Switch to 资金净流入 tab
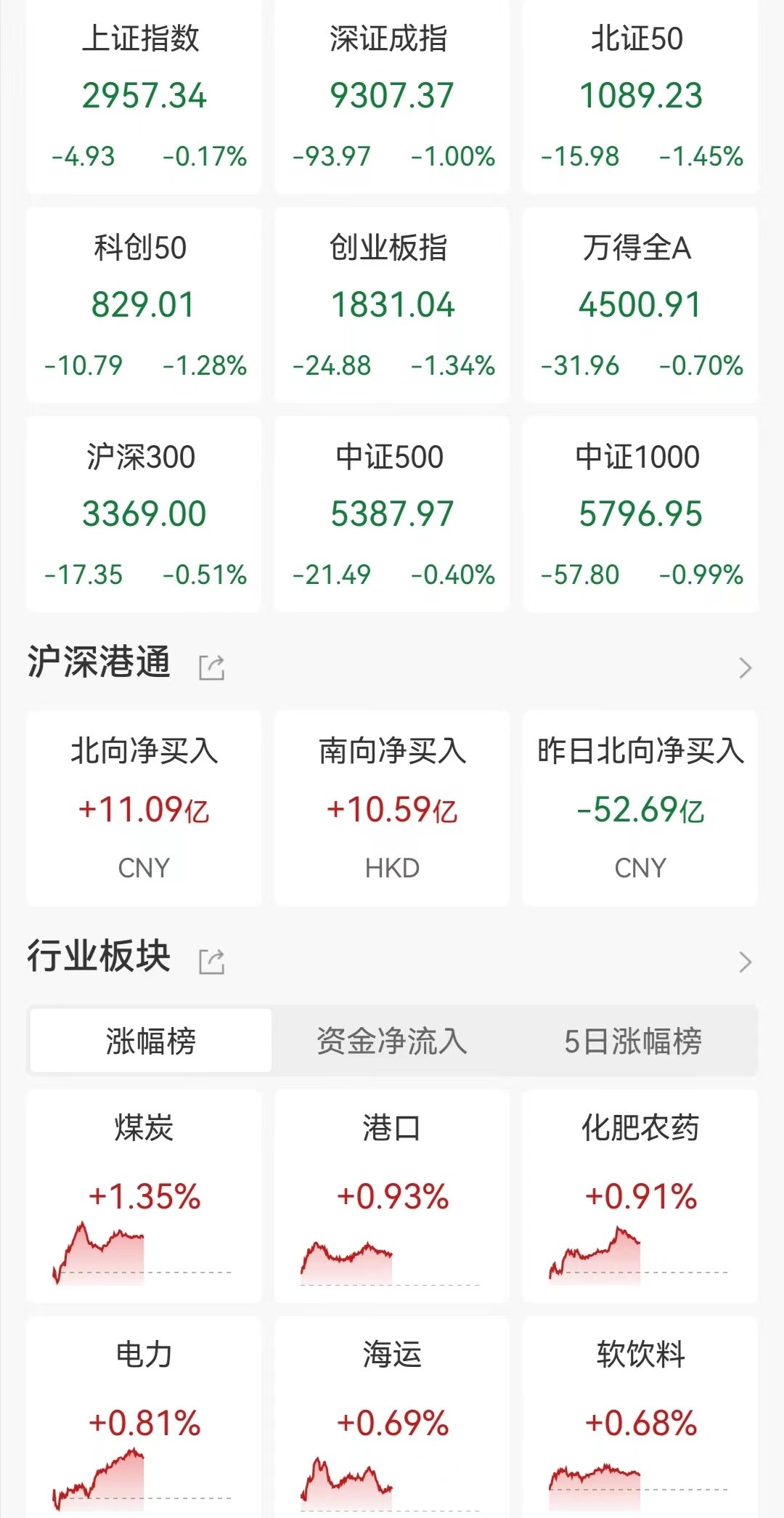 click(392, 1040)
